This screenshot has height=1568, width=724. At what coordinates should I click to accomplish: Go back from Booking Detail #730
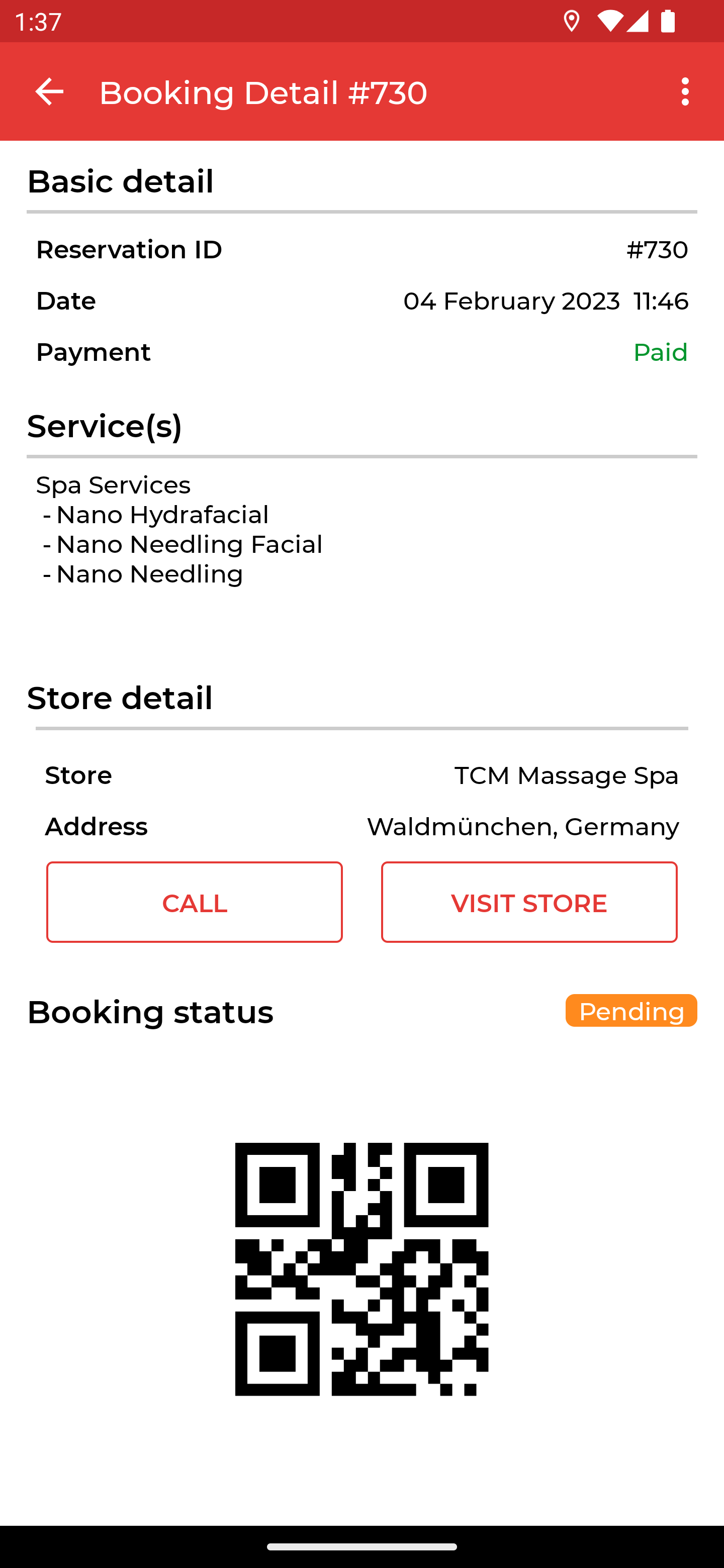(49, 92)
